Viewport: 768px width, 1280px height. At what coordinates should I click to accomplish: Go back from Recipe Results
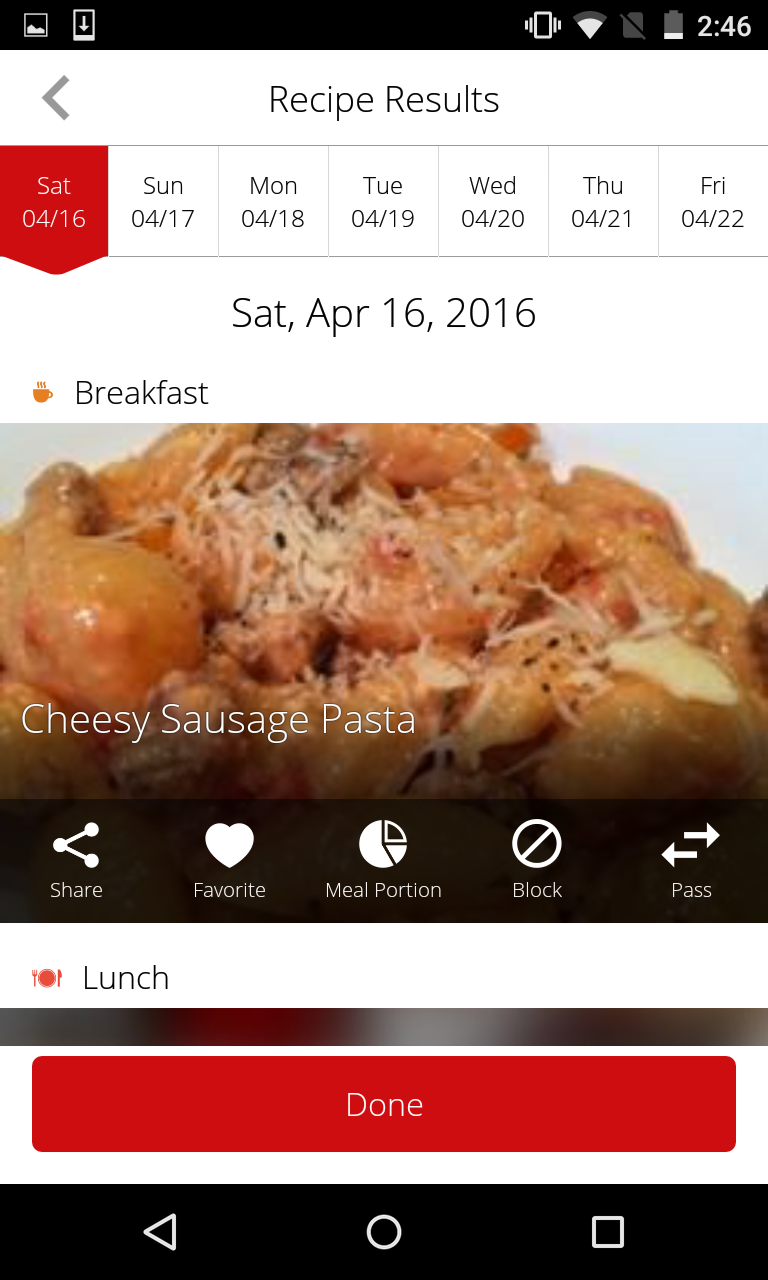[56, 99]
